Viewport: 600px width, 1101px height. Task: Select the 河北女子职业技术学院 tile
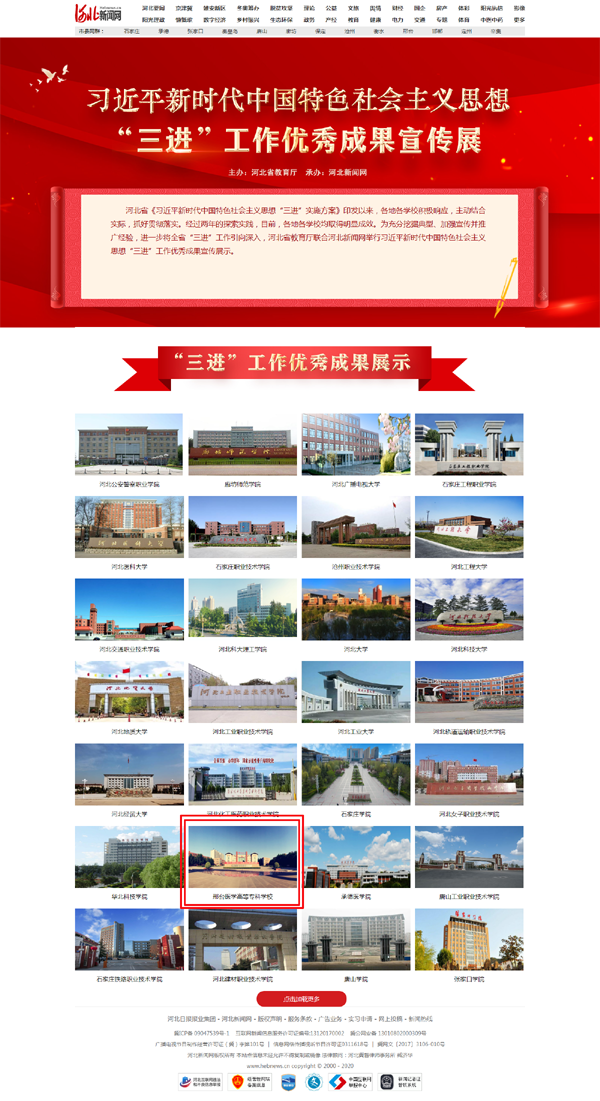(x=468, y=776)
